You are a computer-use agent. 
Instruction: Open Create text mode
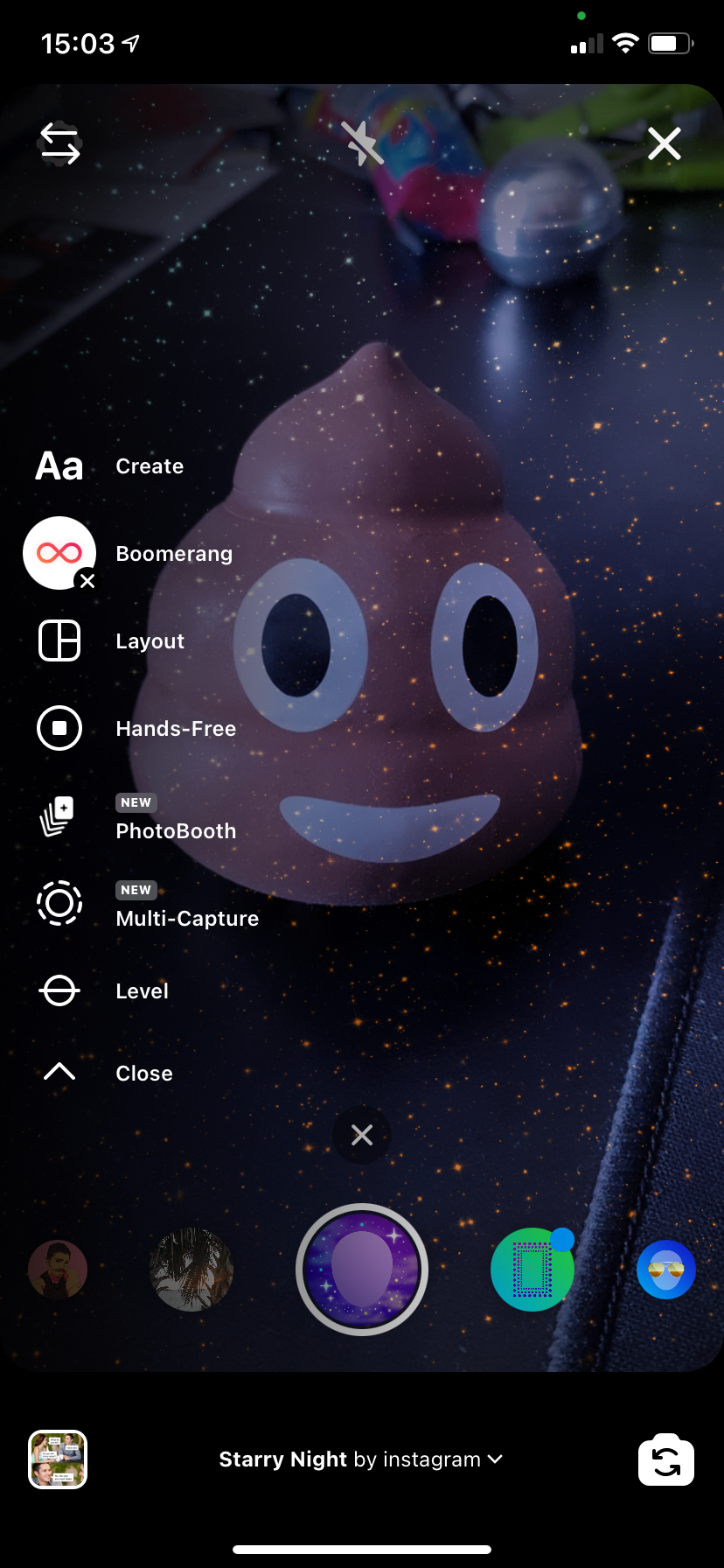pyautogui.click(x=59, y=466)
